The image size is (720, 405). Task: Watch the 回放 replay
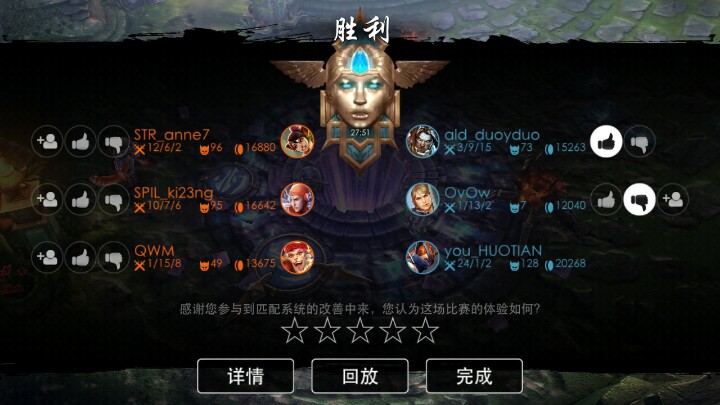(x=360, y=376)
